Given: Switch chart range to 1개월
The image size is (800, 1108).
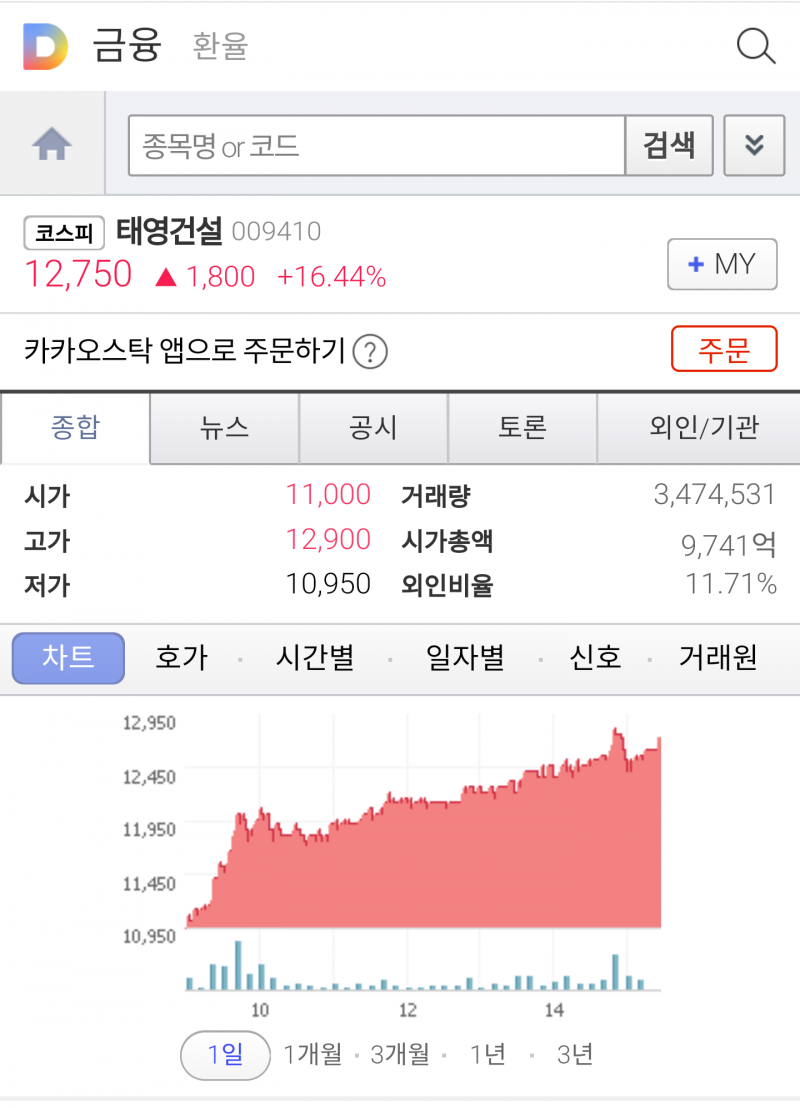Looking at the screenshot, I should 311,1054.
